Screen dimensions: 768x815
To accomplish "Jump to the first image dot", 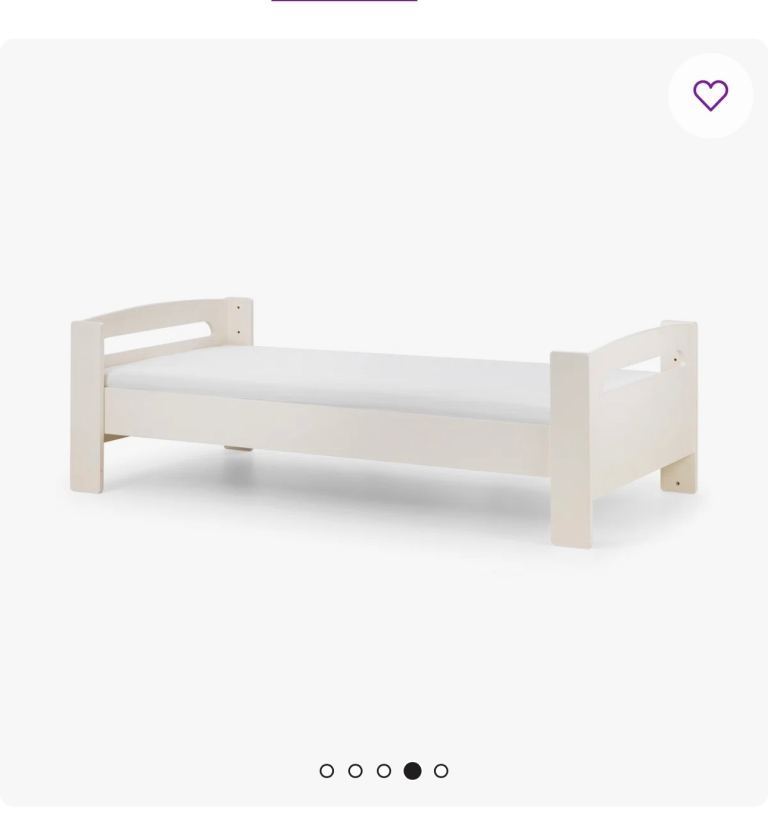I will pos(327,771).
